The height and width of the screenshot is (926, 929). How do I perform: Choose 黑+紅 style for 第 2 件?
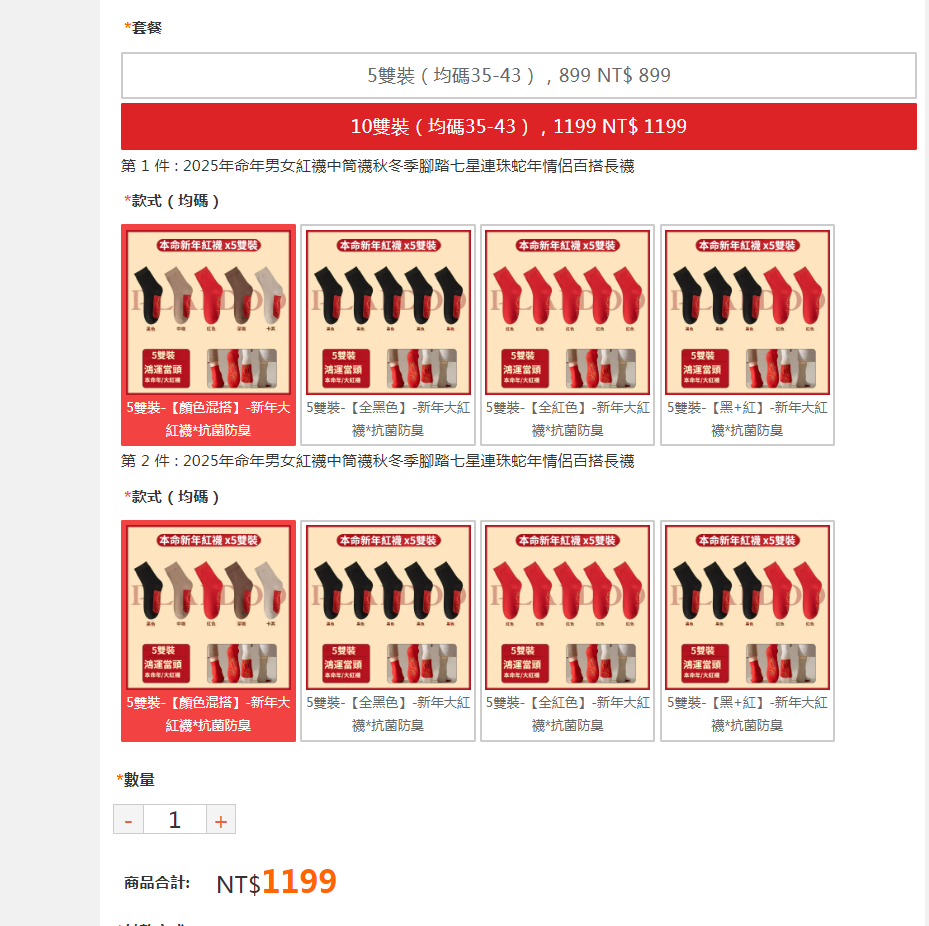pos(748,630)
